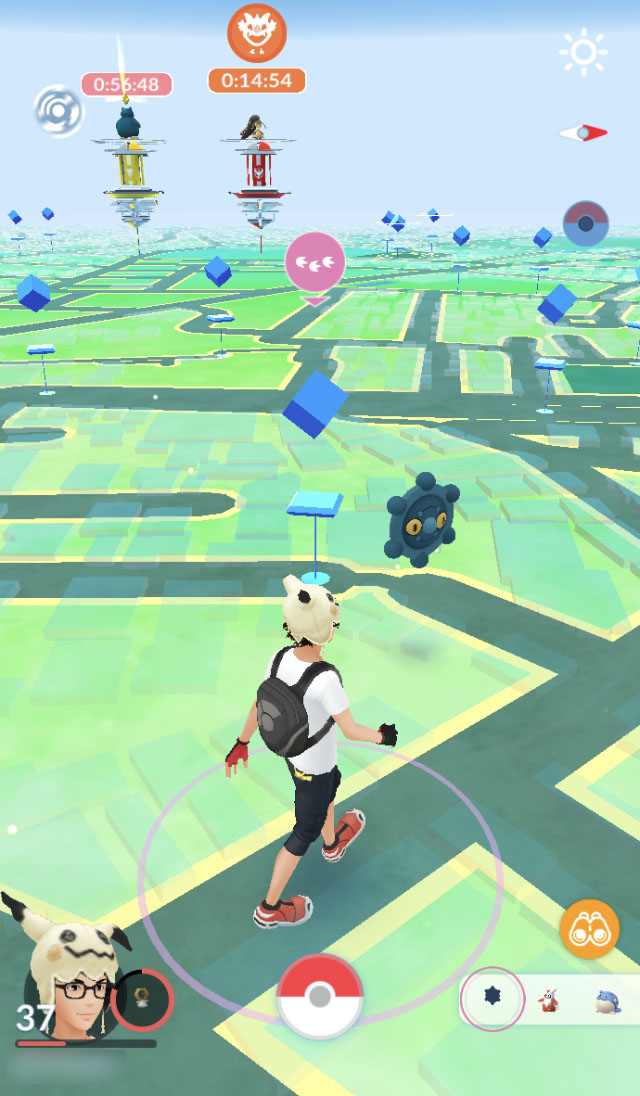This screenshot has height=1096, width=640.
Task: Open Field Research via the binoculars button
Action: tap(589, 929)
